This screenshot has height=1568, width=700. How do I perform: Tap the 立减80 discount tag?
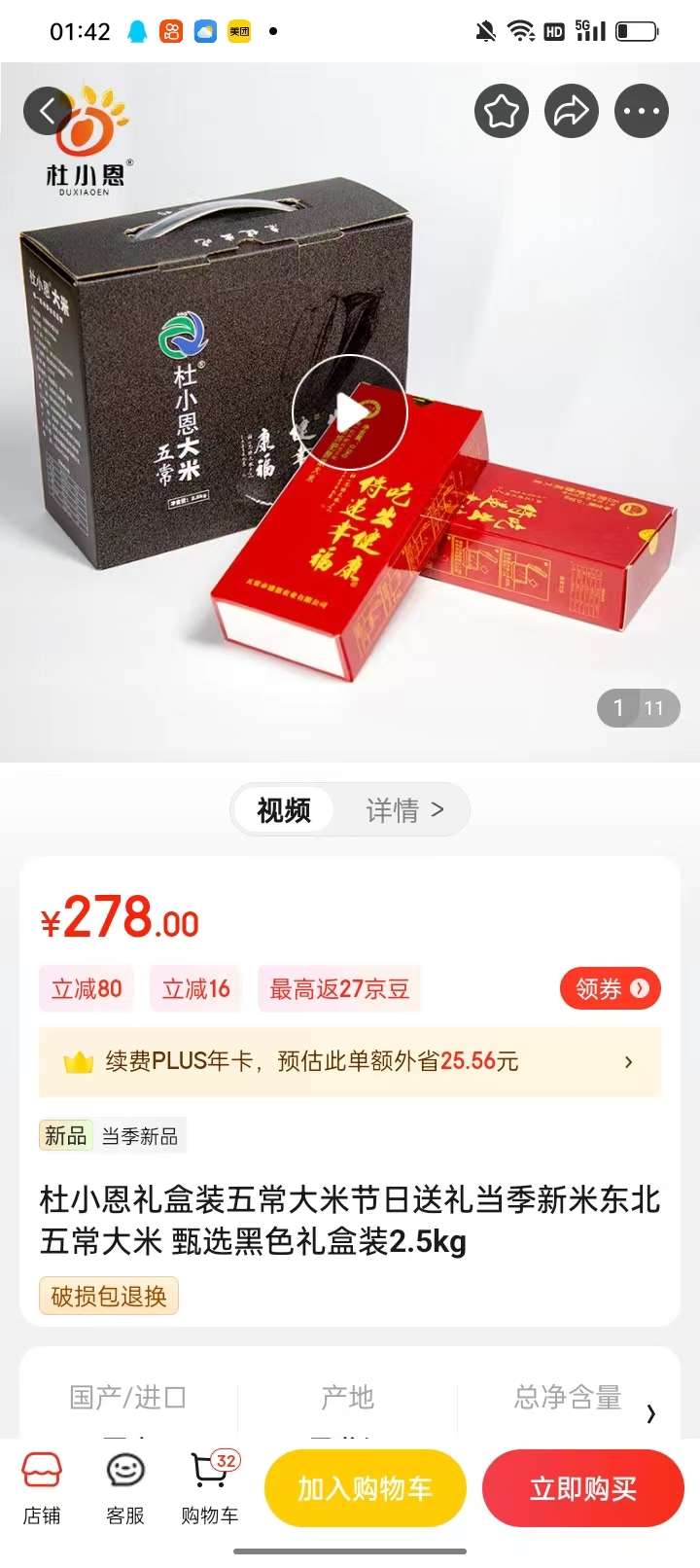pos(87,989)
